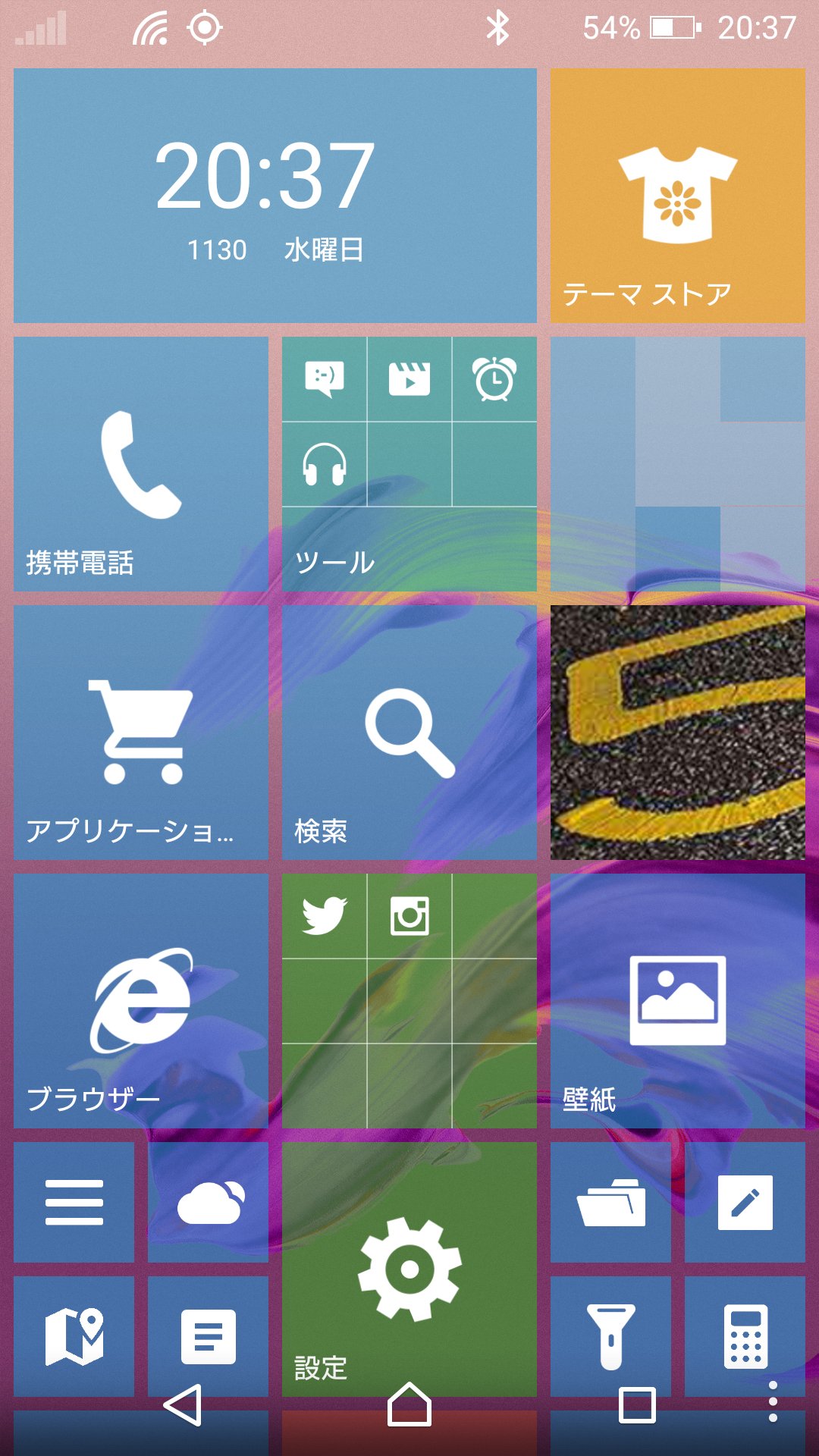Image resolution: width=819 pixels, height=1456 pixels.
Task: Open the 携帯電話 phone tile
Action: pos(141,464)
